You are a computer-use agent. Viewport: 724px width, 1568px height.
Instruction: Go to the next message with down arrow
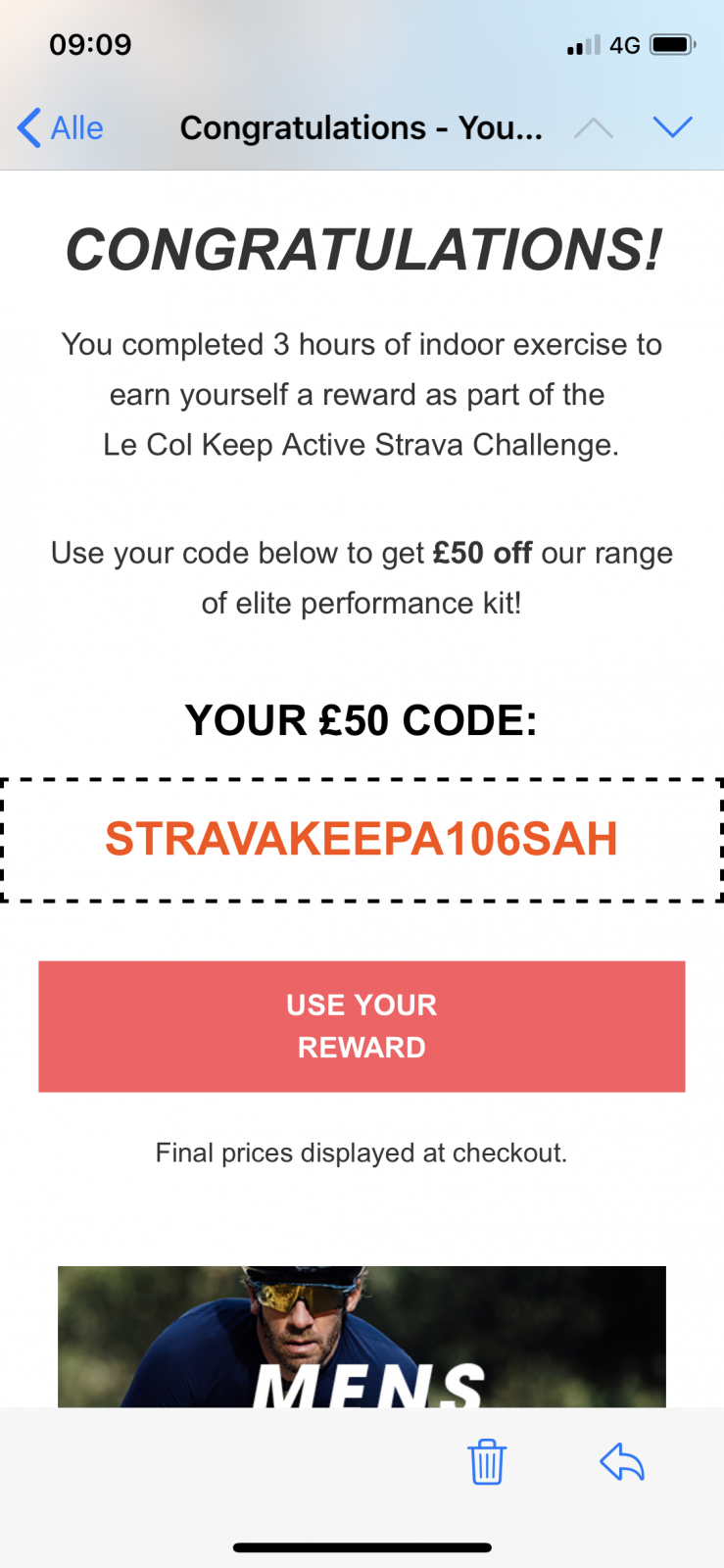point(672,127)
